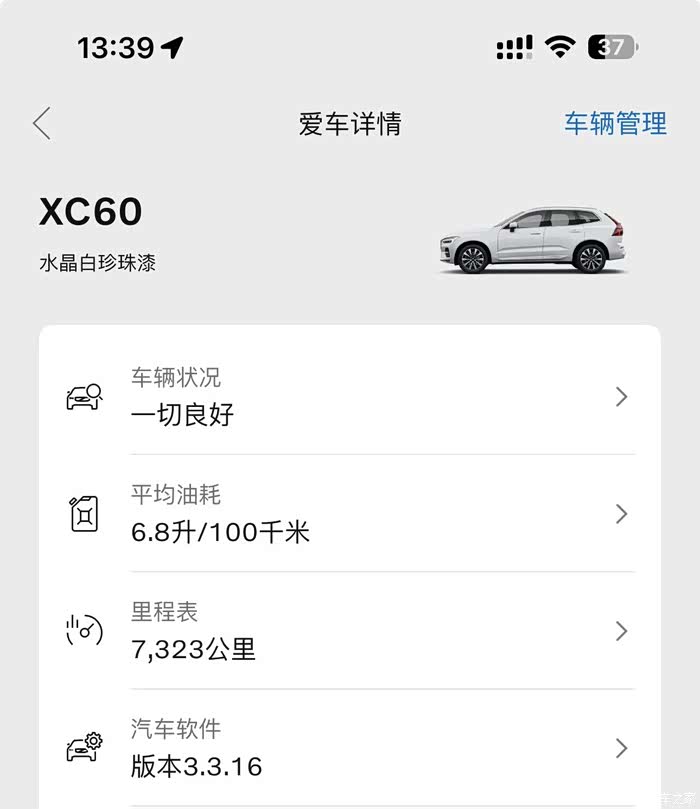Open 里程表 odometer row
Image resolution: width=700 pixels, height=809 pixels.
tap(349, 631)
